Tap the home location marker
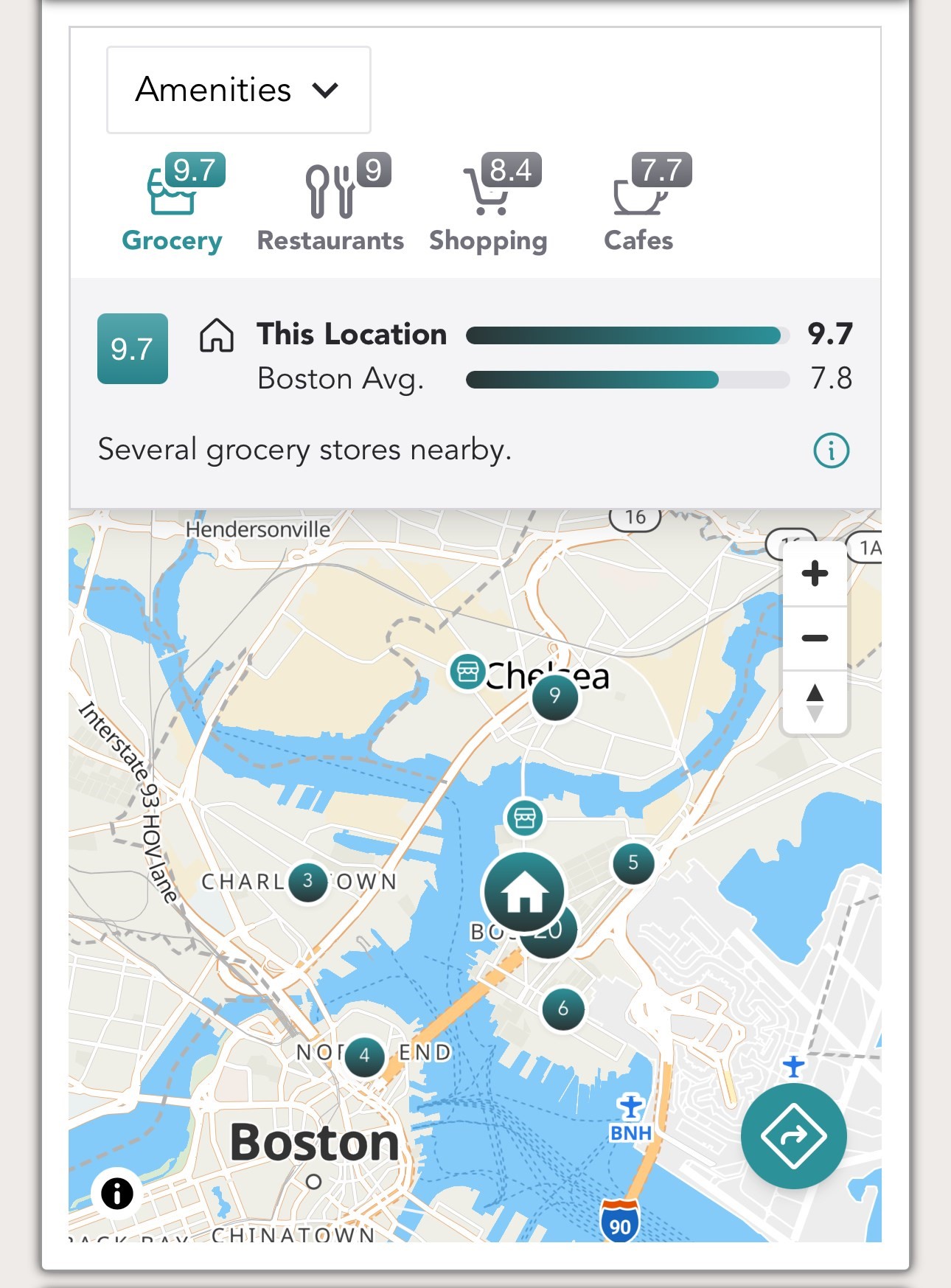The width and height of the screenshot is (951, 1288). click(x=523, y=892)
